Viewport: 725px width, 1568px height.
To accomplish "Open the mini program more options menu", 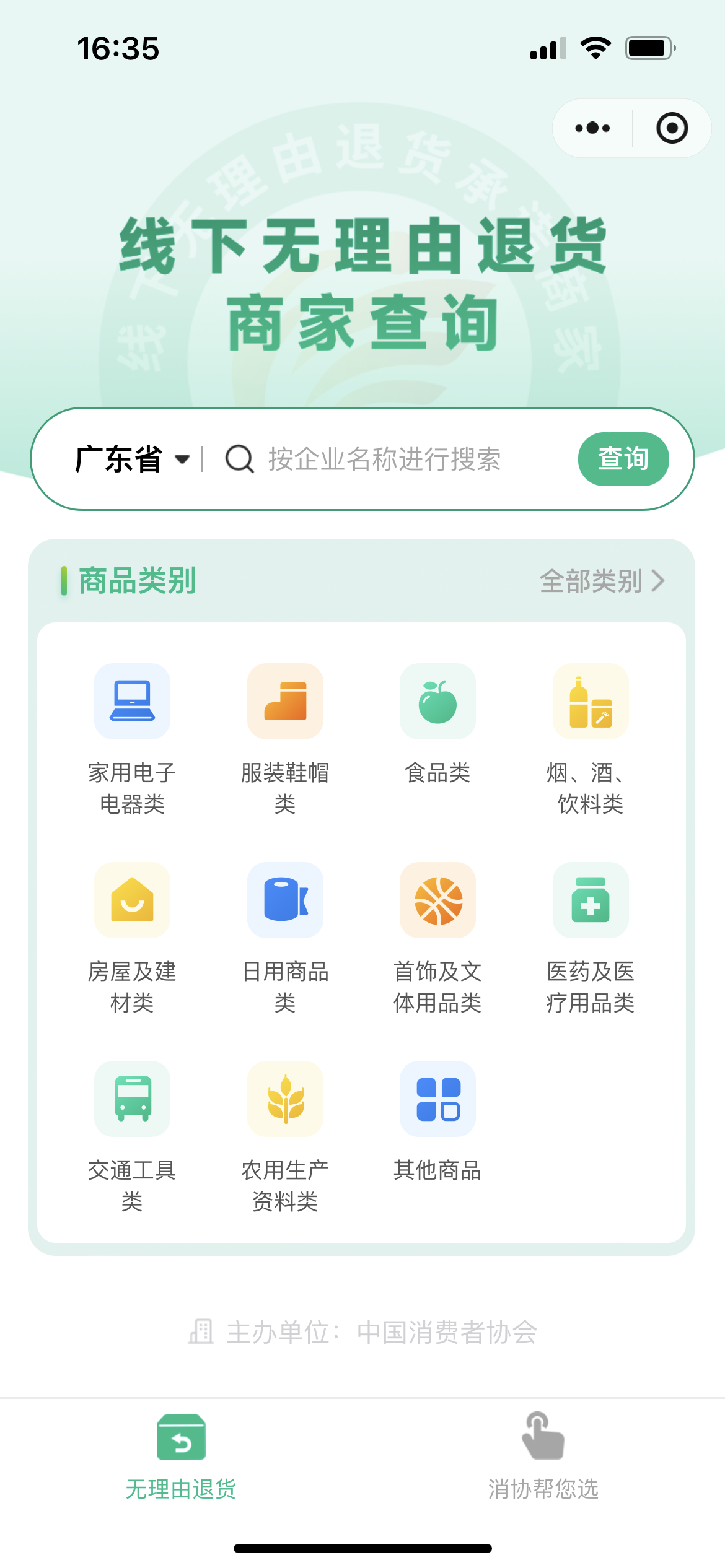I will point(592,128).
